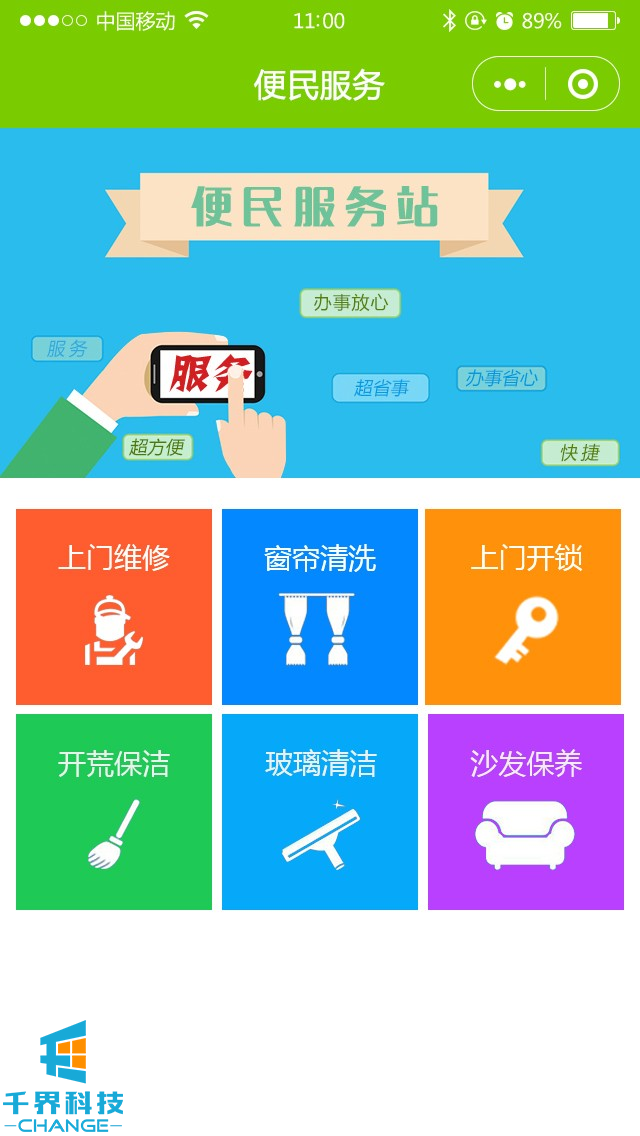Image resolution: width=640 pixels, height=1136 pixels.
Task: Select the 窗帘清洗 service tile
Action: coord(320,607)
